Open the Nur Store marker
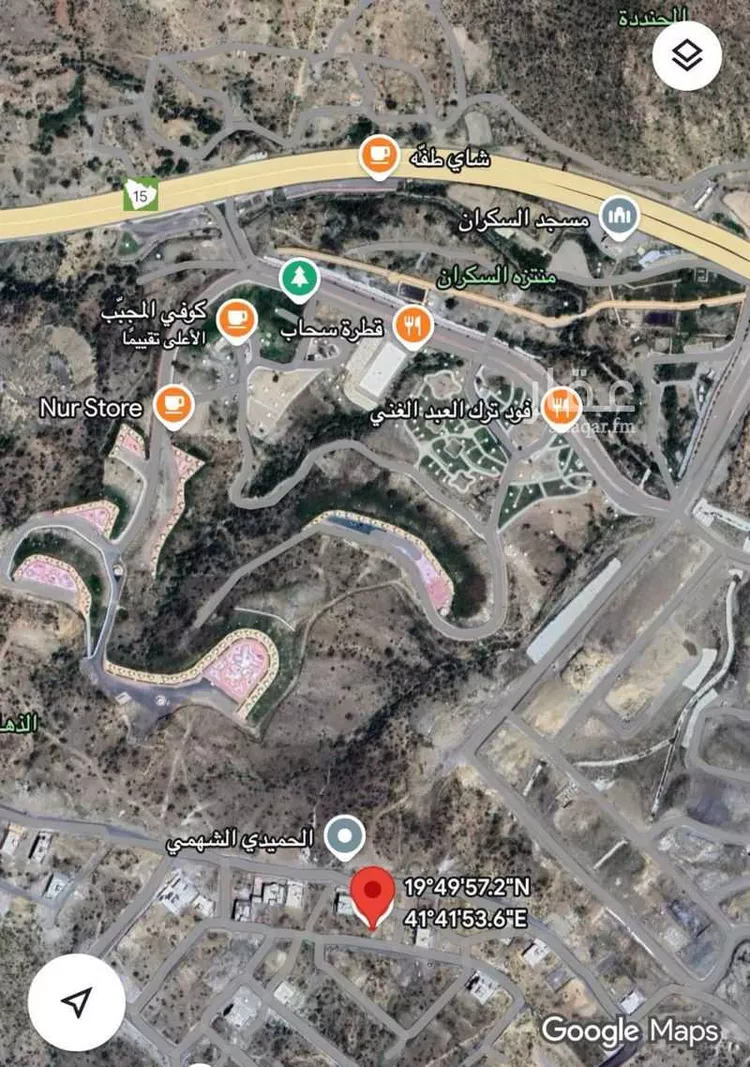 point(175,405)
